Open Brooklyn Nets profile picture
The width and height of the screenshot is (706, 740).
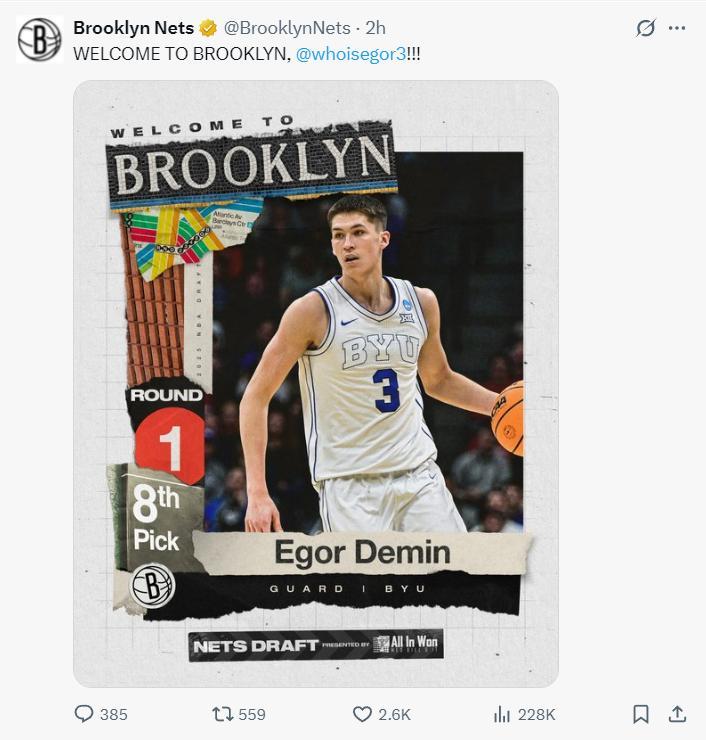(x=39, y=39)
